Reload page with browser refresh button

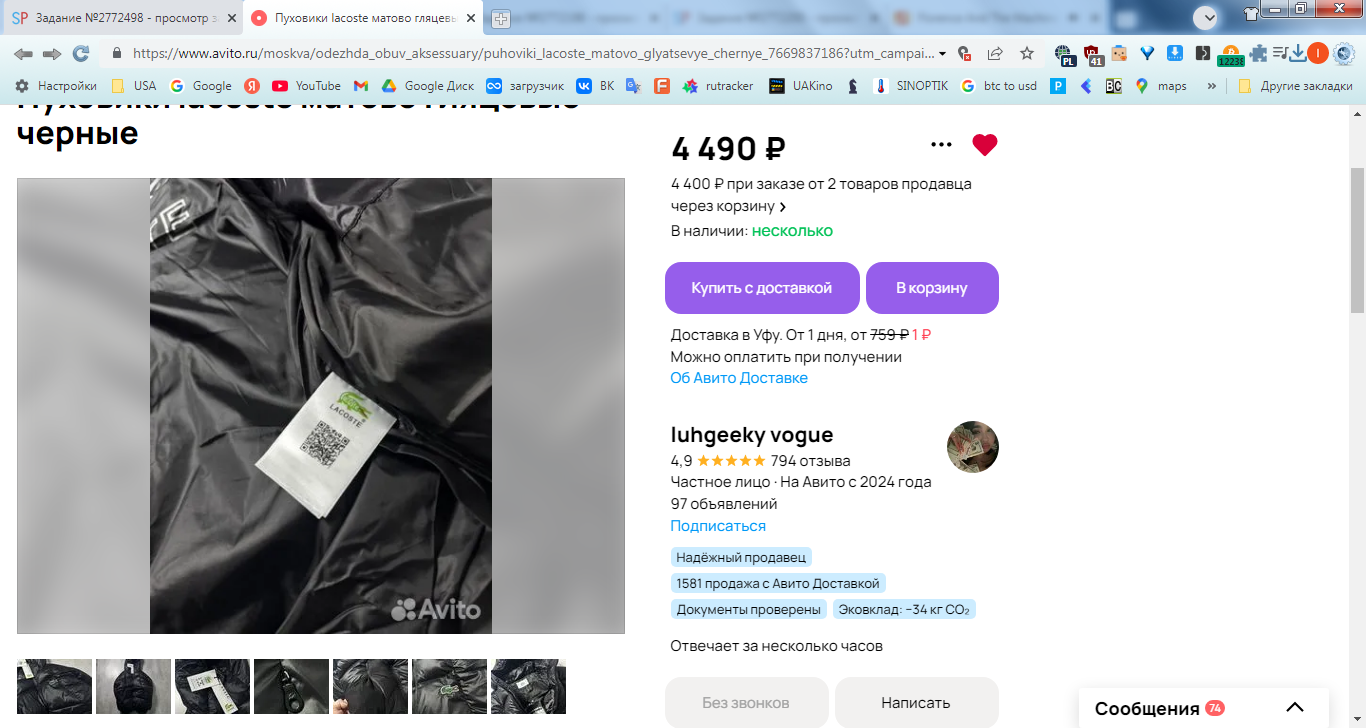81,54
